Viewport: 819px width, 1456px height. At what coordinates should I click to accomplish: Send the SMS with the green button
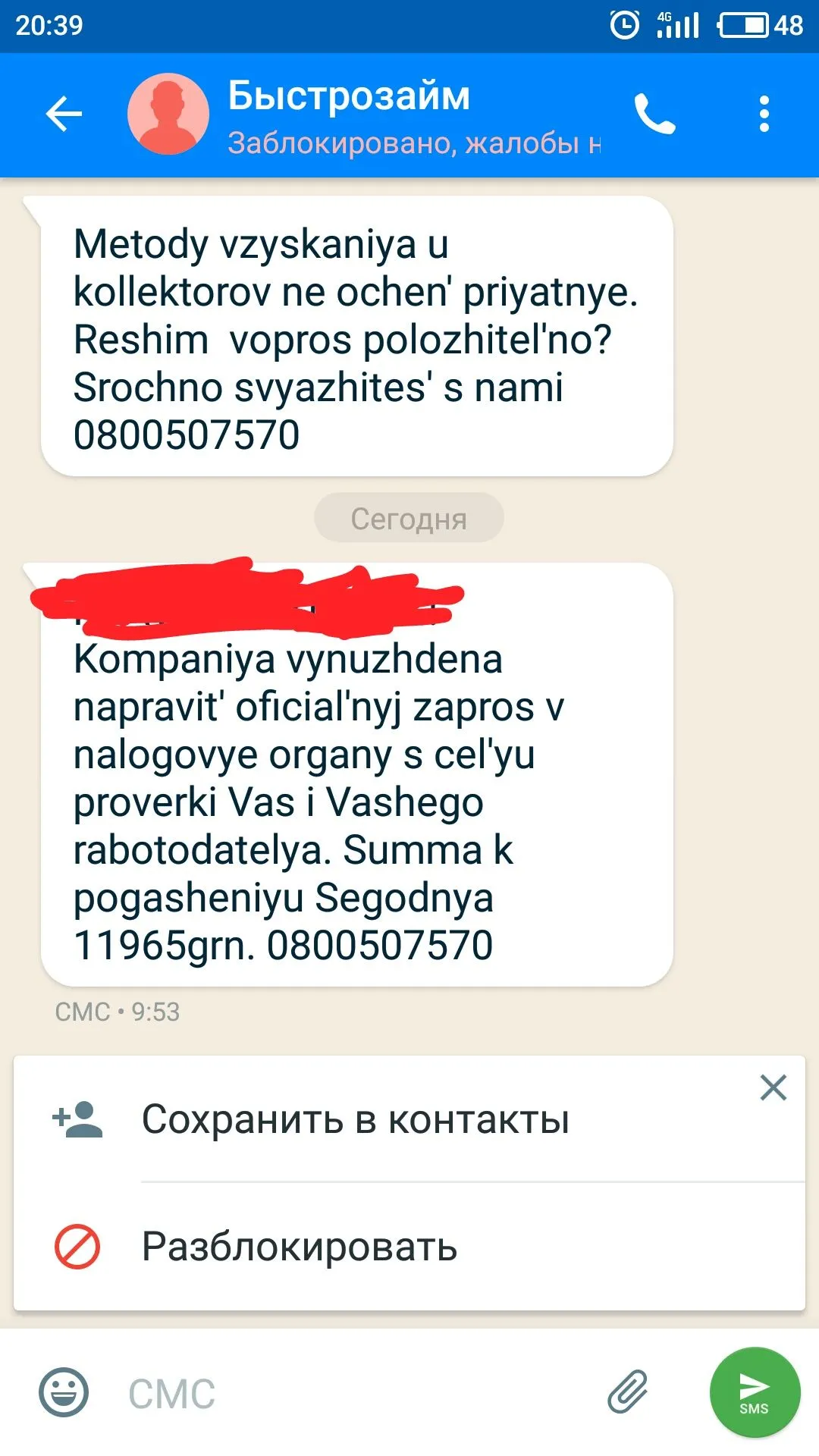click(x=755, y=1392)
